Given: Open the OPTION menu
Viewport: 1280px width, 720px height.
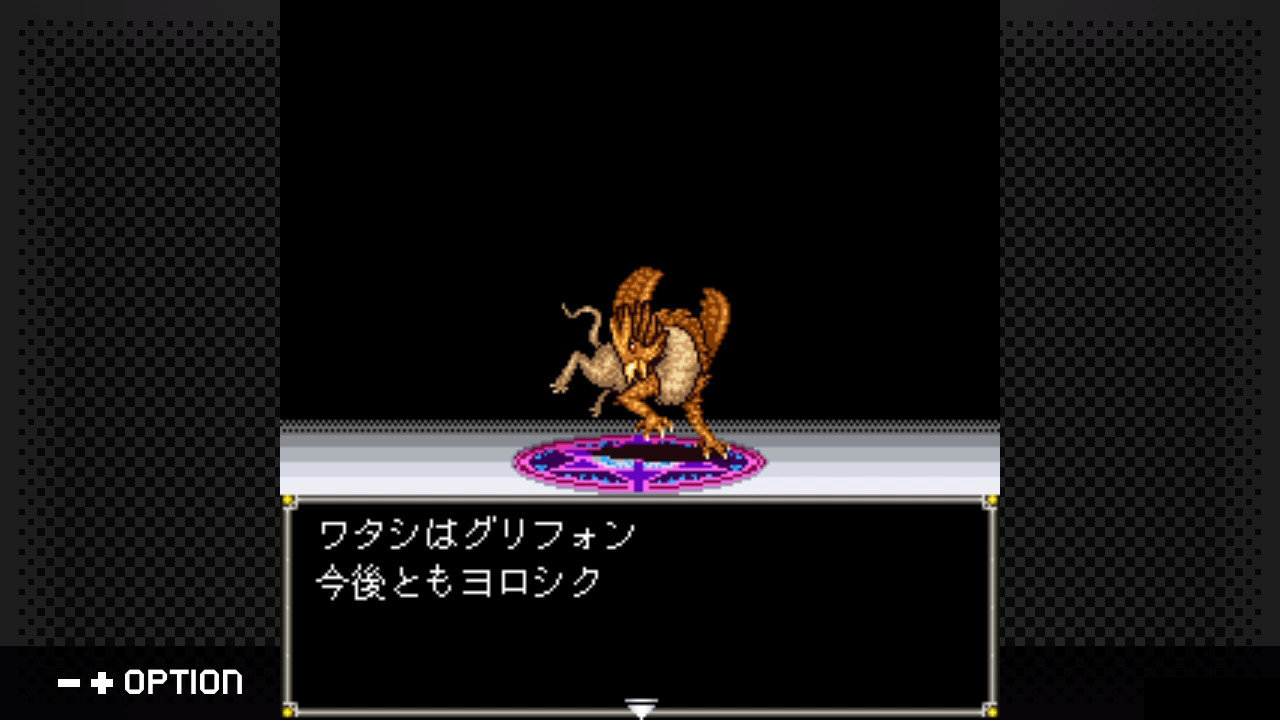Looking at the screenshot, I should (151, 683).
